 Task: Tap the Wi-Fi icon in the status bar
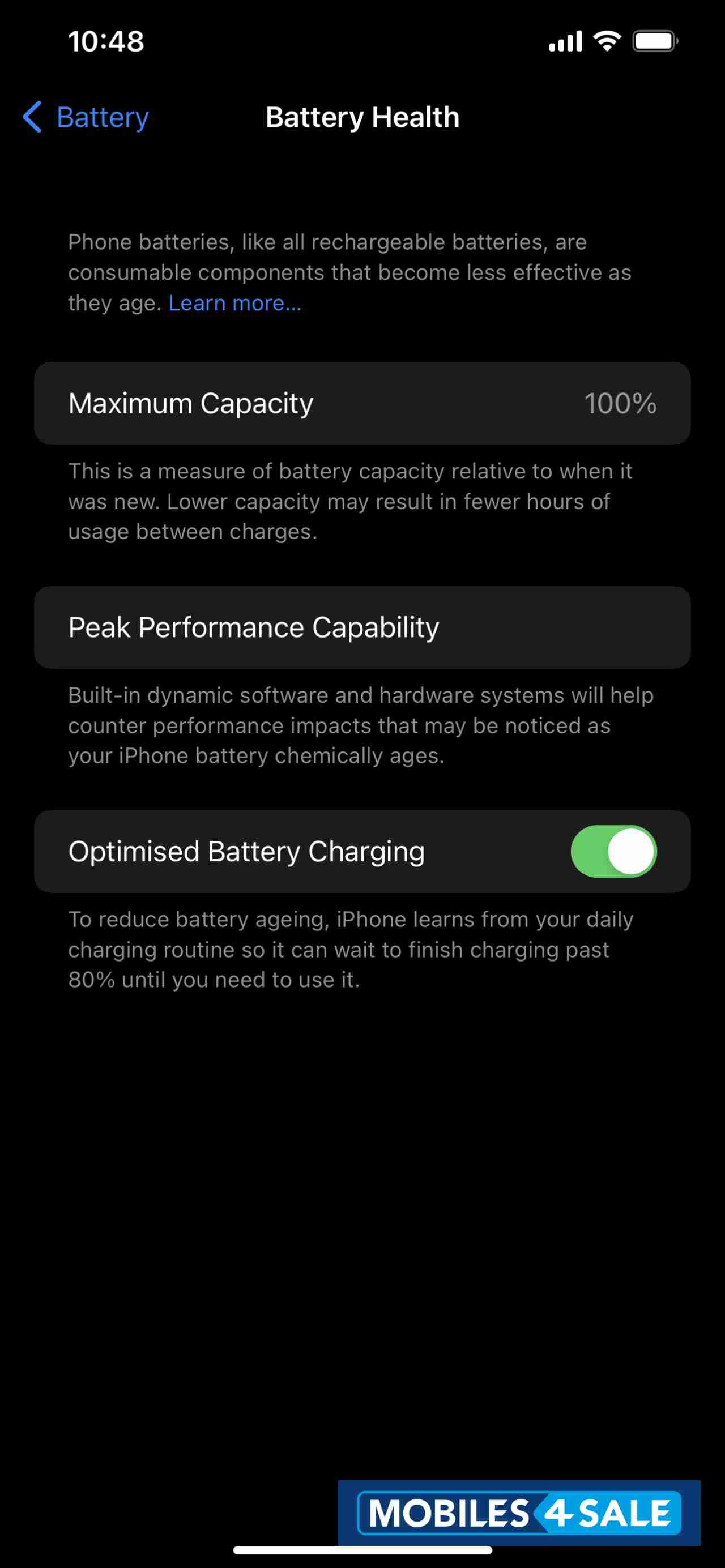(x=606, y=41)
